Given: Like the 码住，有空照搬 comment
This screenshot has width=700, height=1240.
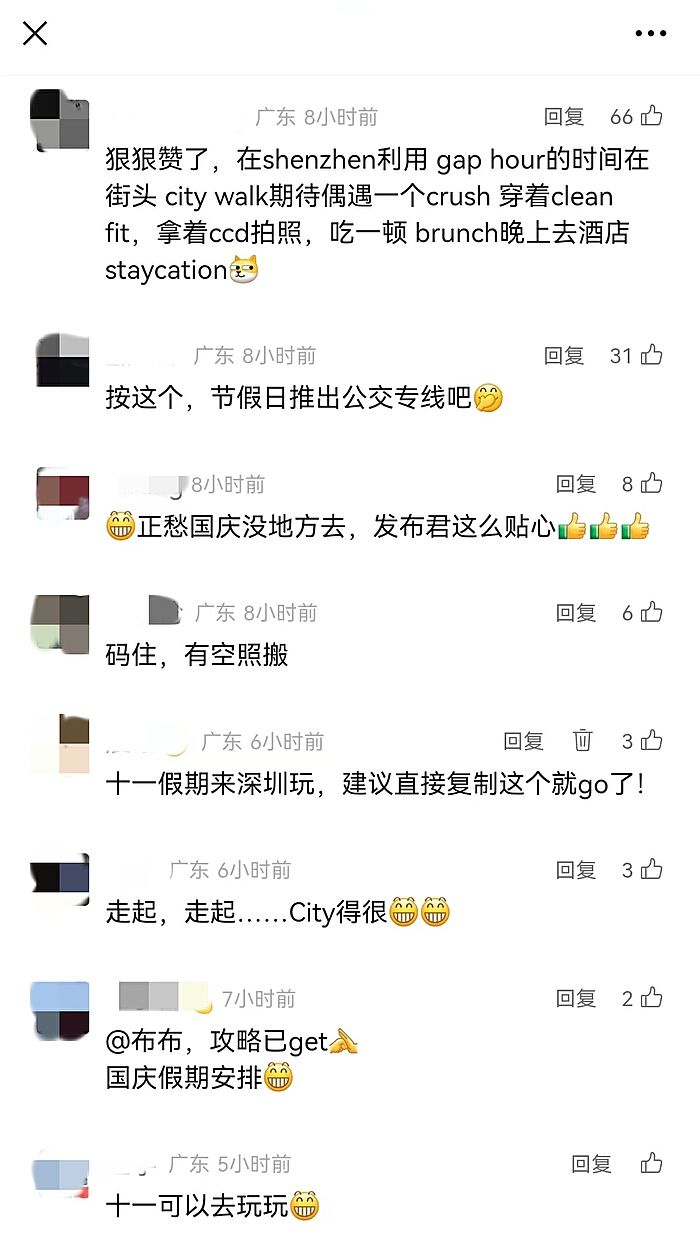Looking at the screenshot, I should click(x=652, y=612).
